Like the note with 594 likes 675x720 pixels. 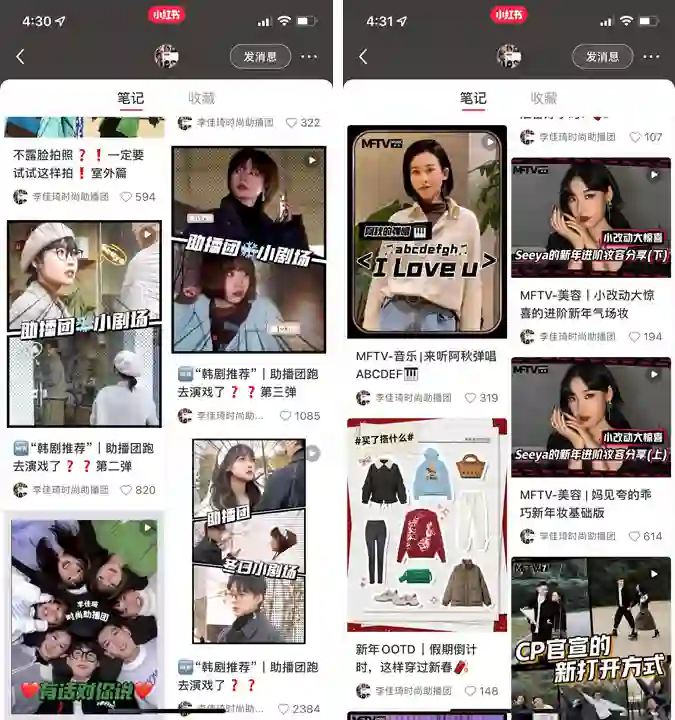coord(126,197)
